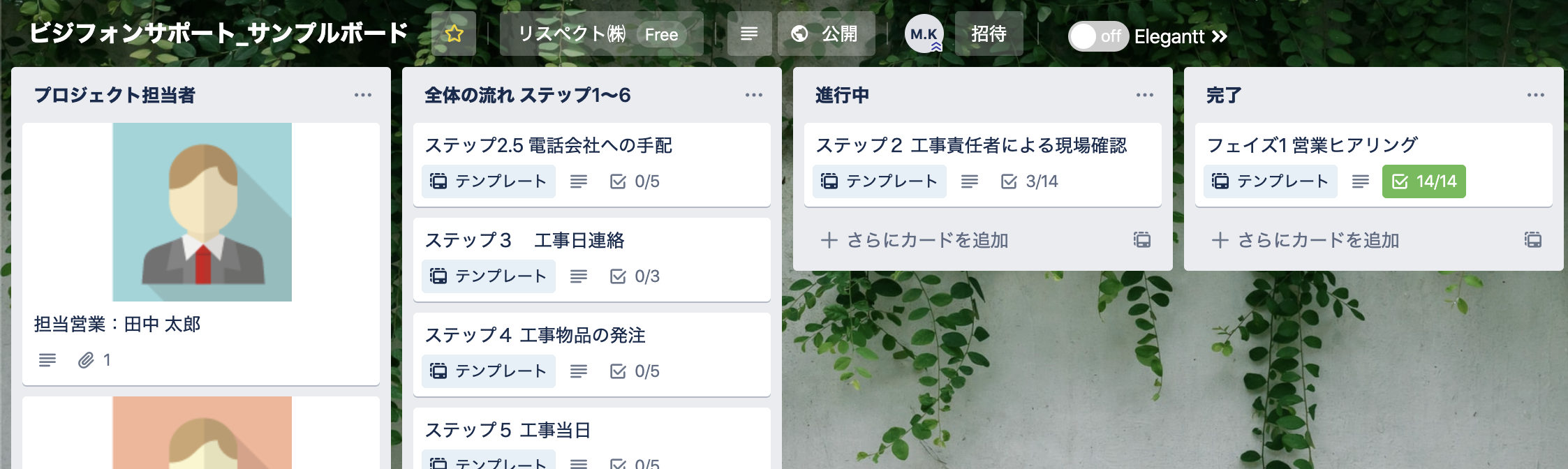Open list menu for 完了
The image size is (1568, 469).
[1536, 95]
